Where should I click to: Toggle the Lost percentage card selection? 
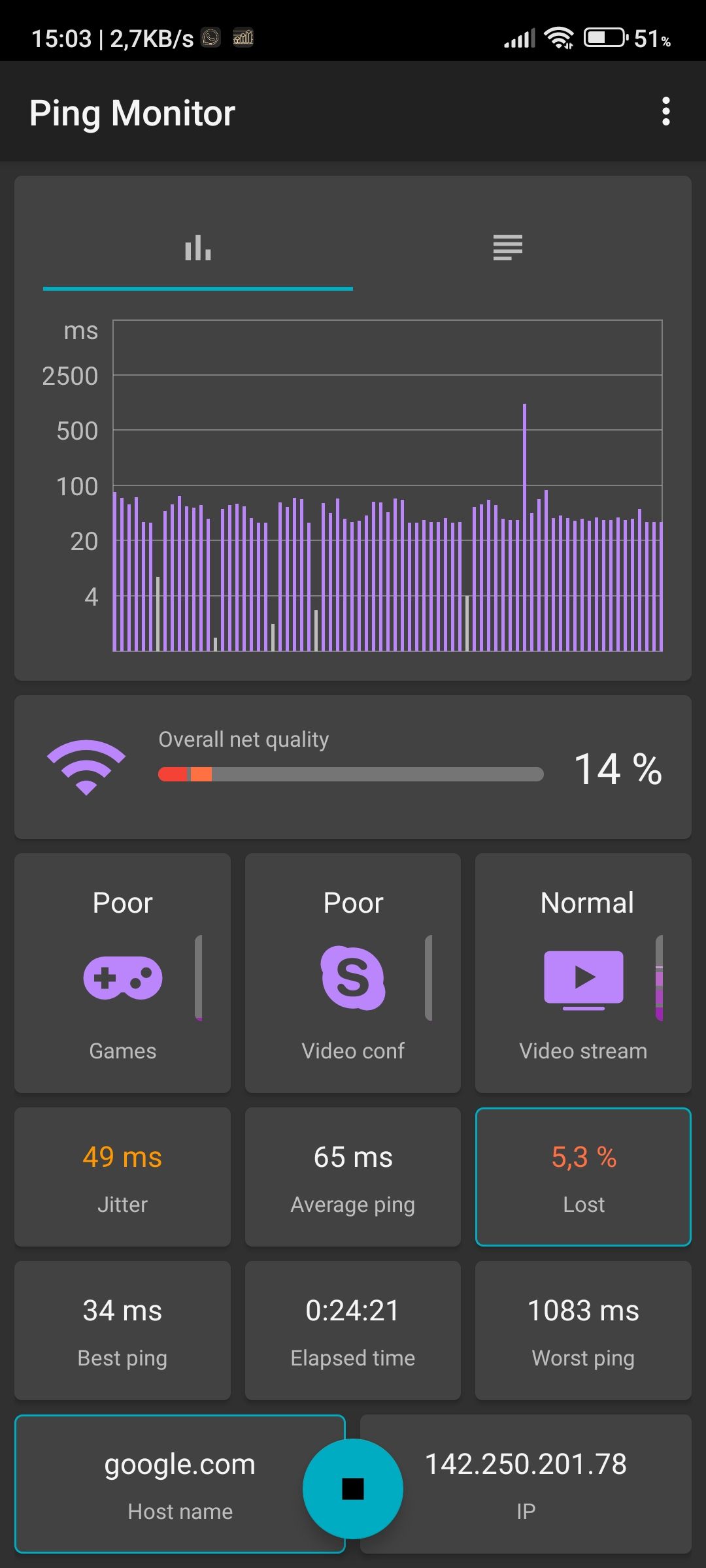click(582, 1176)
